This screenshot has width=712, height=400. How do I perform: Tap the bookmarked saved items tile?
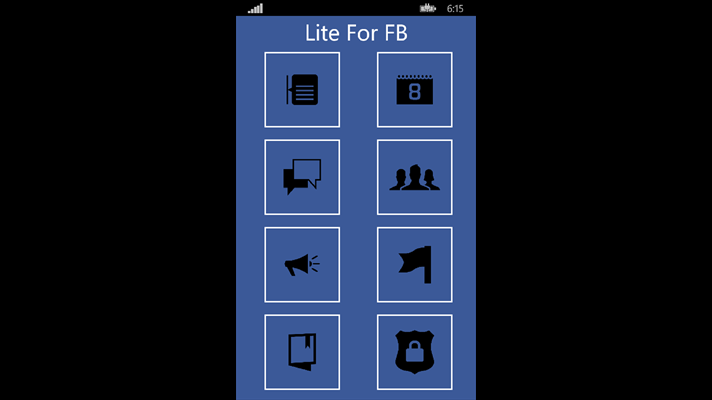(302, 352)
